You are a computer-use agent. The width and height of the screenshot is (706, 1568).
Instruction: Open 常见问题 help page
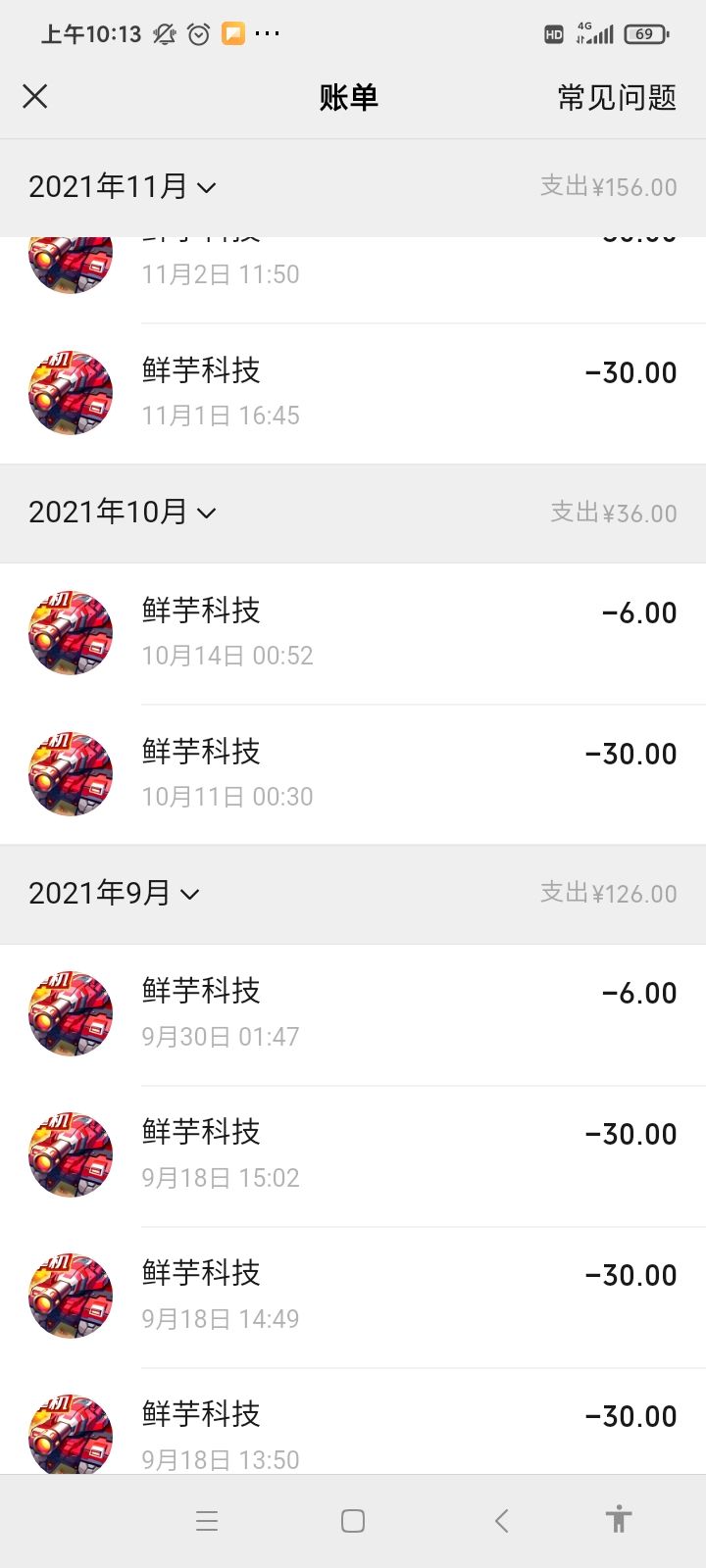click(614, 96)
